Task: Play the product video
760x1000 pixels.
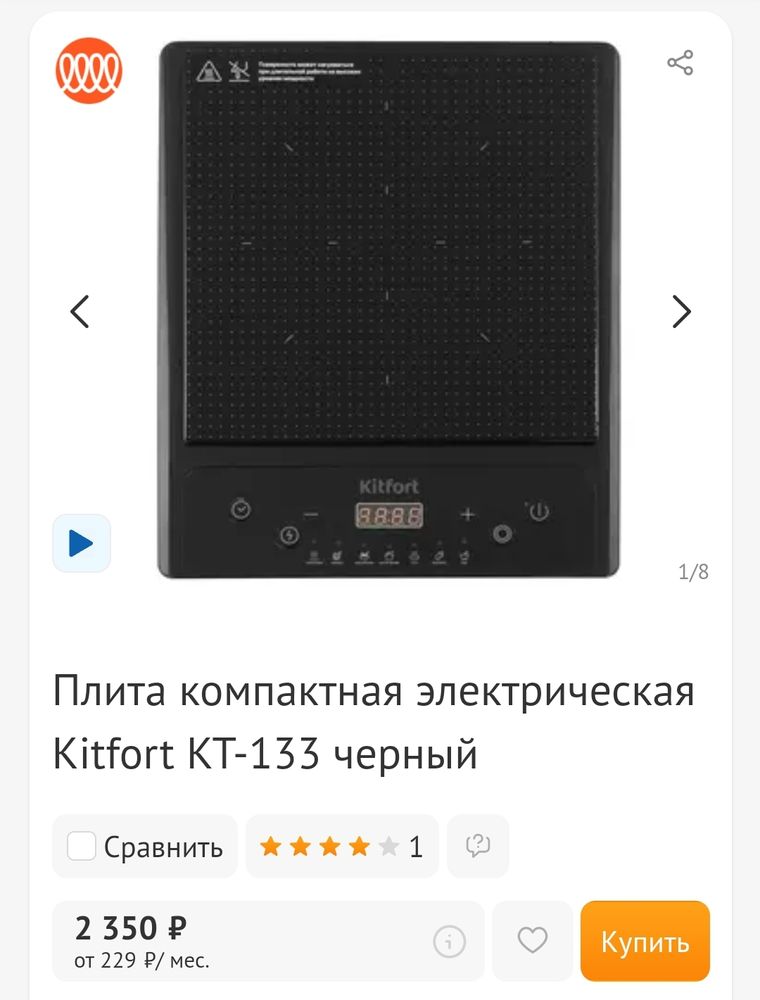Action: point(81,543)
